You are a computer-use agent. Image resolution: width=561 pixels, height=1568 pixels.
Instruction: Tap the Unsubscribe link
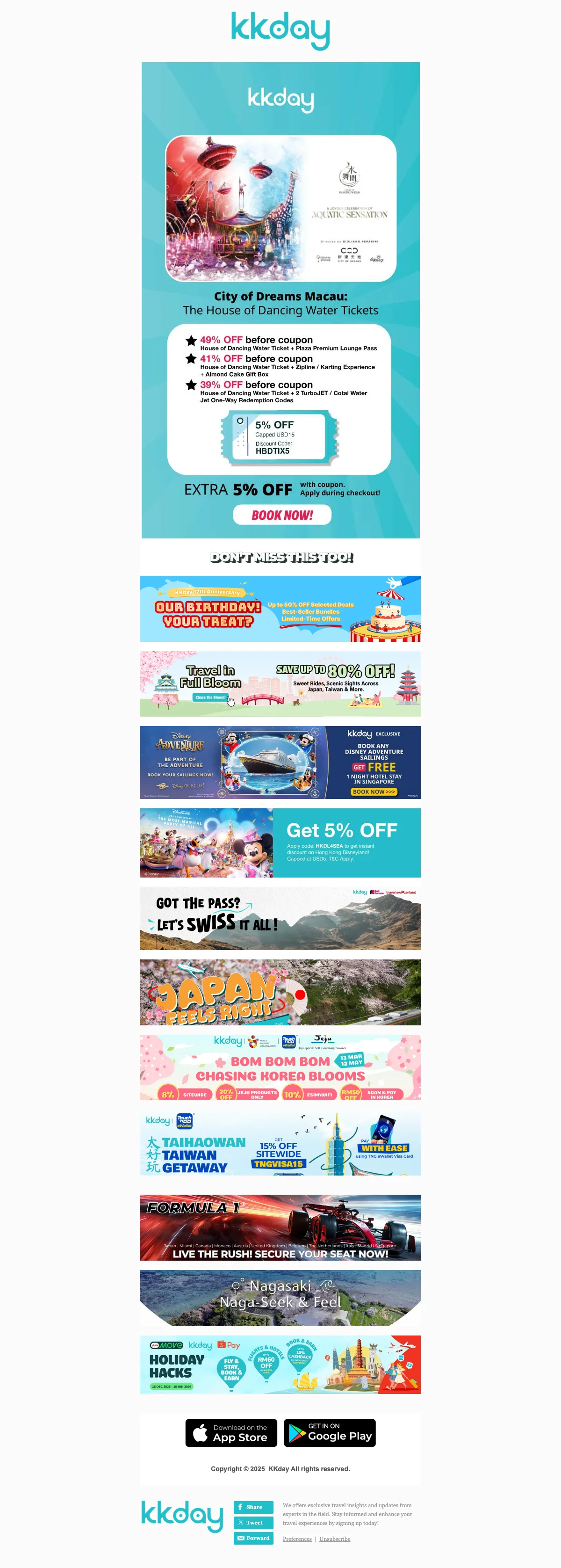[335, 1539]
